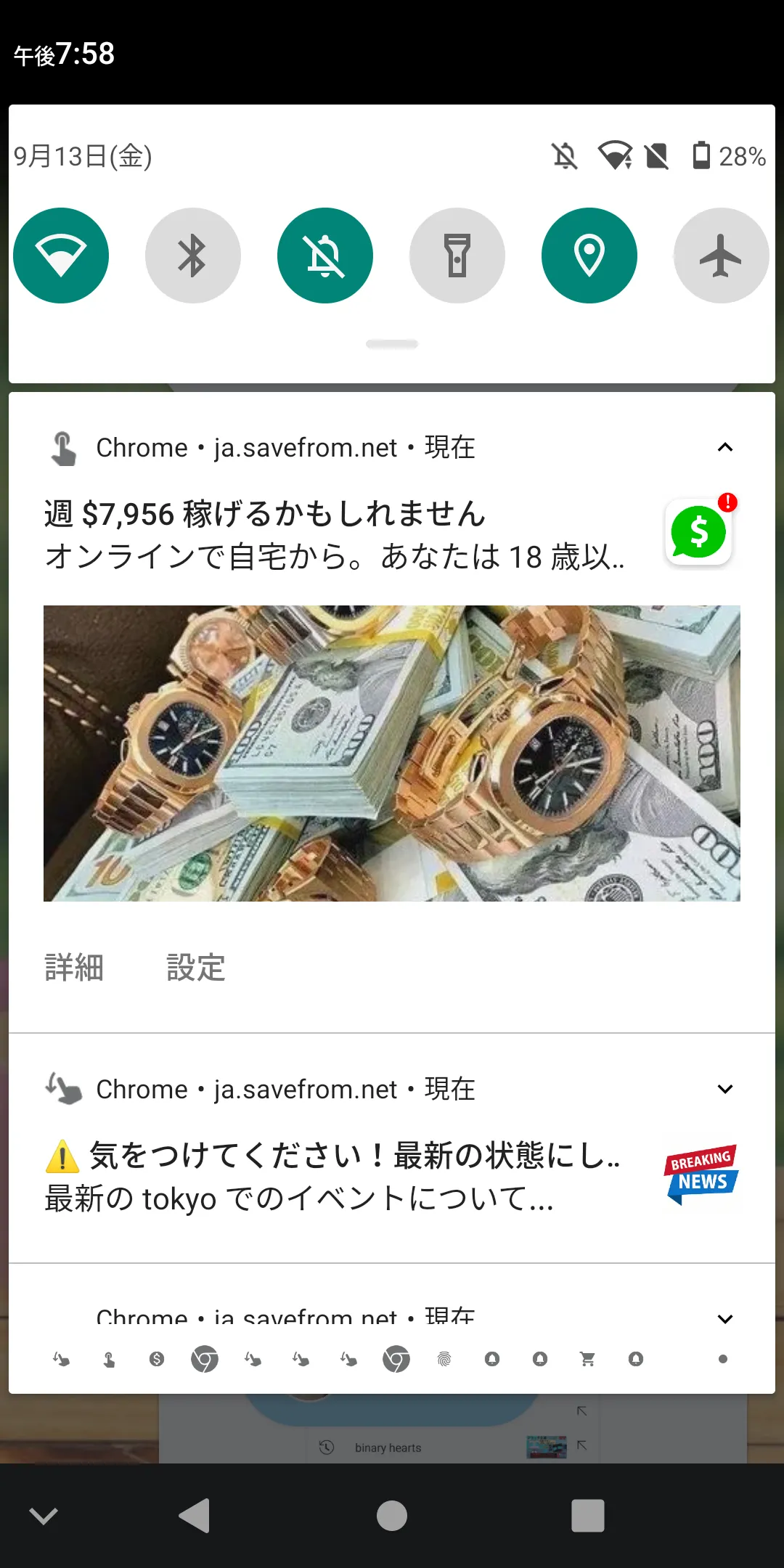Viewport: 784px width, 1568px height.
Task: Open the tokyo event warning notification
Action: point(334,1176)
